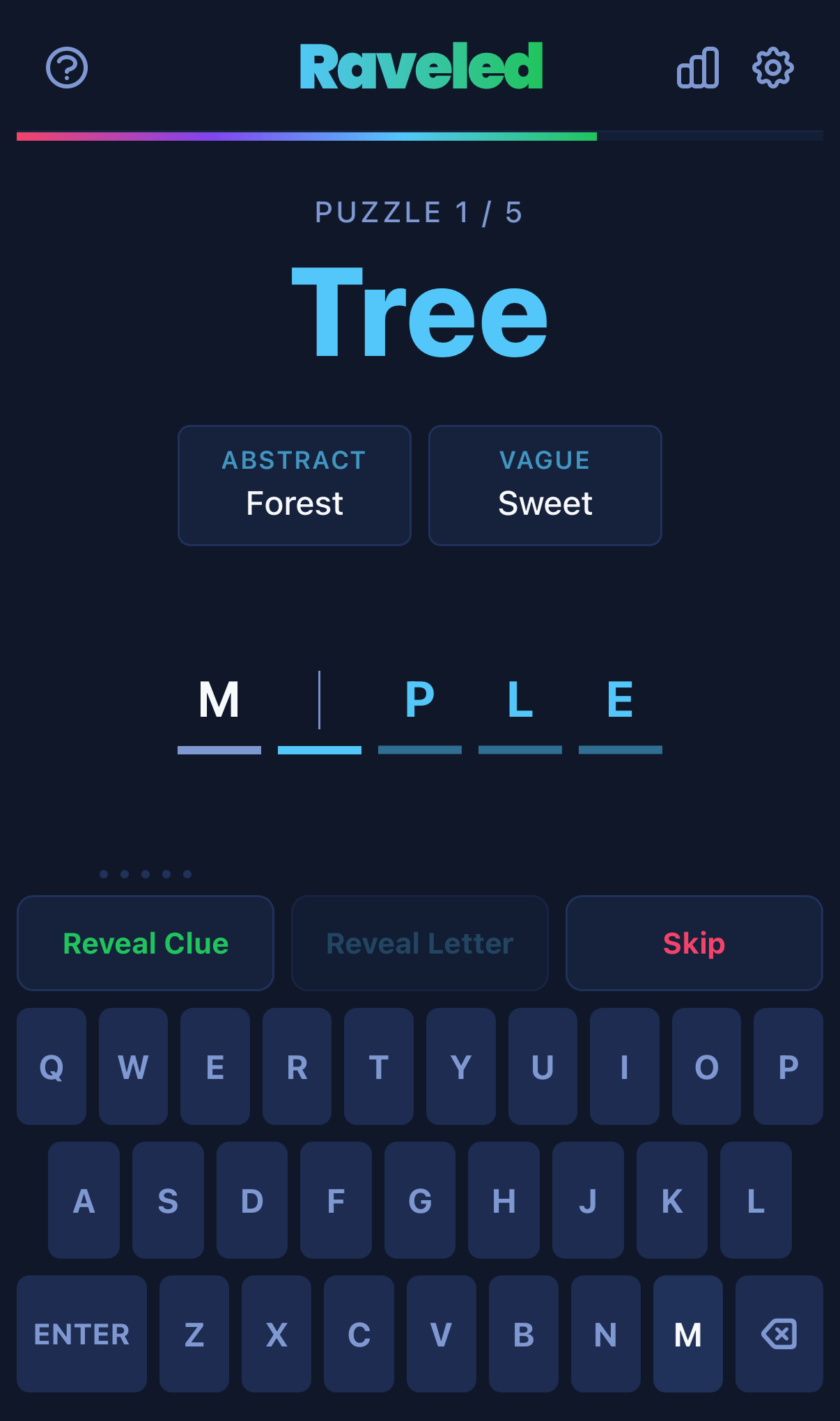Tap the Z key on keyboard
840x1421 pixels.
click(194, 1334)
